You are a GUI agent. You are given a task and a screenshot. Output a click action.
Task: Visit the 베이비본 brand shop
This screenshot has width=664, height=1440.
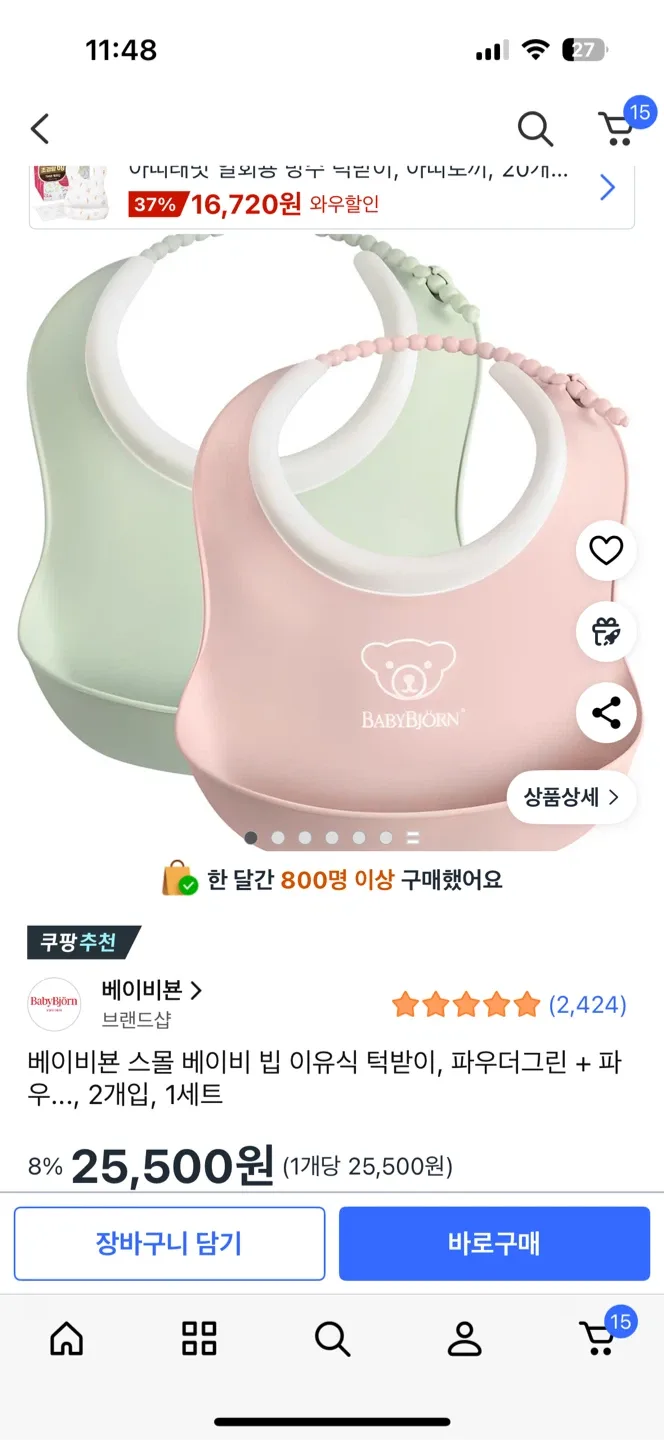150,991
